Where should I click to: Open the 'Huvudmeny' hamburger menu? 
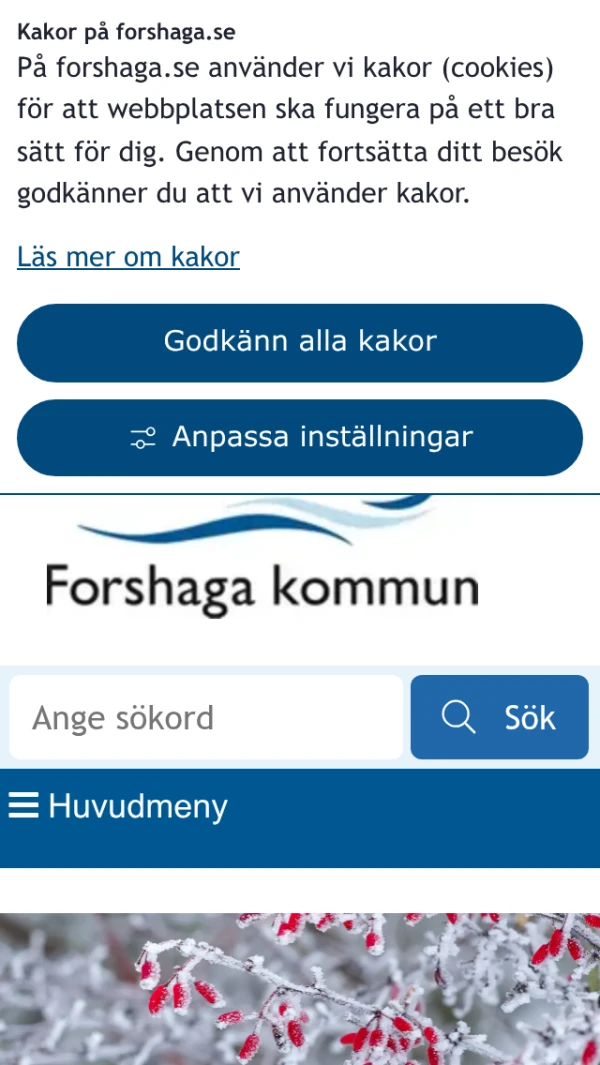coord(118,806)
